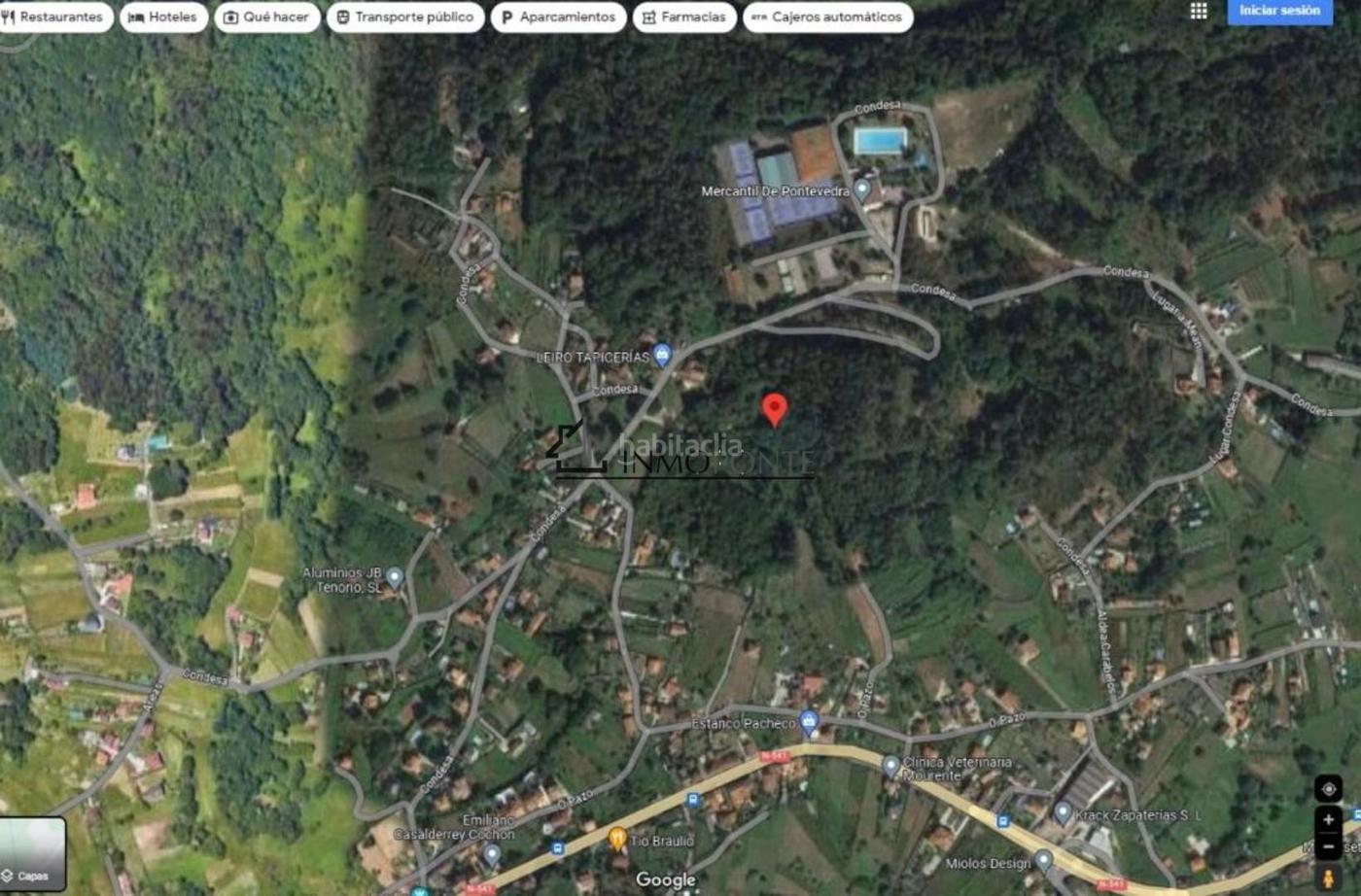
Task: Select the Restaurantes filter chip
Action: pos(55,17)
